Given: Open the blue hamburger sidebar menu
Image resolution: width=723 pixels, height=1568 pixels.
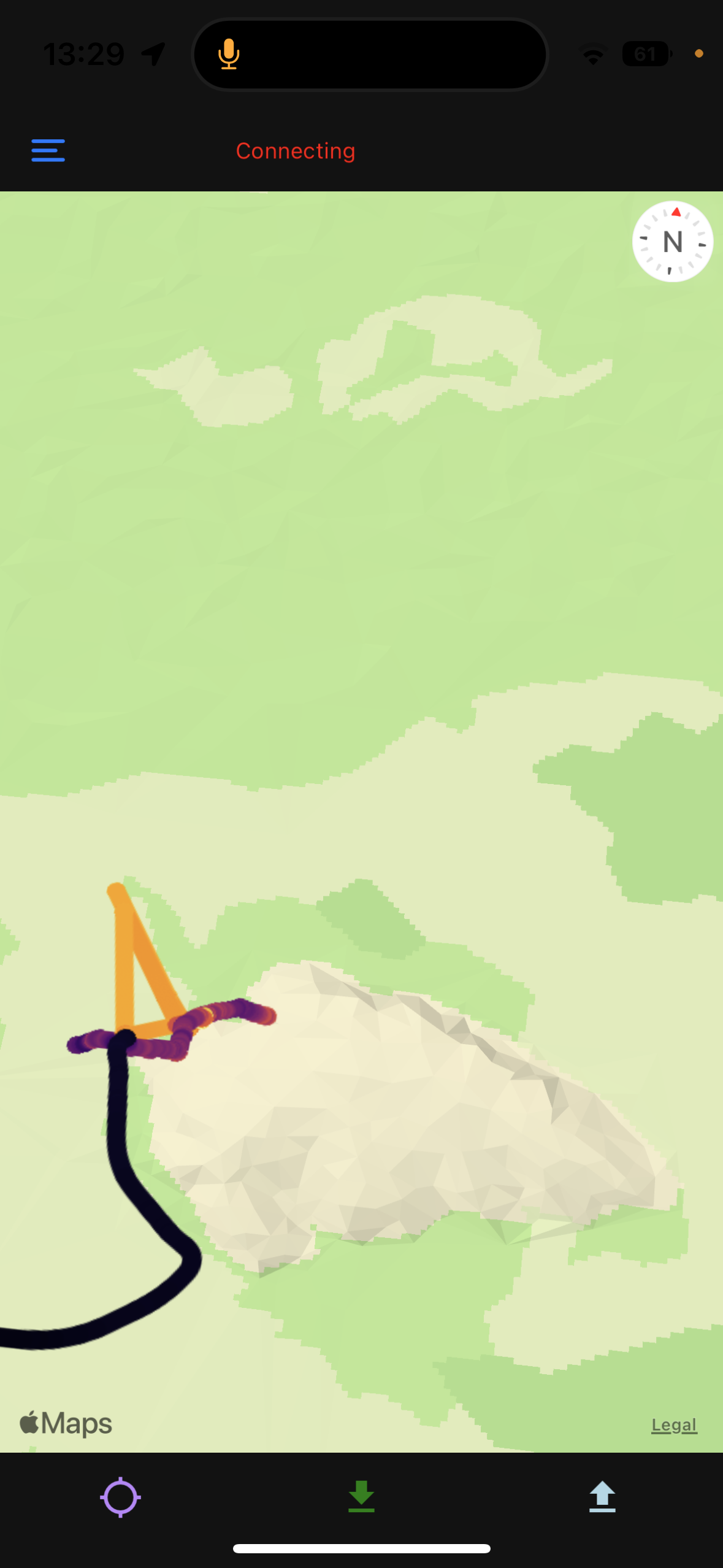Looking at the screenshot, I should tap(48, 150).
